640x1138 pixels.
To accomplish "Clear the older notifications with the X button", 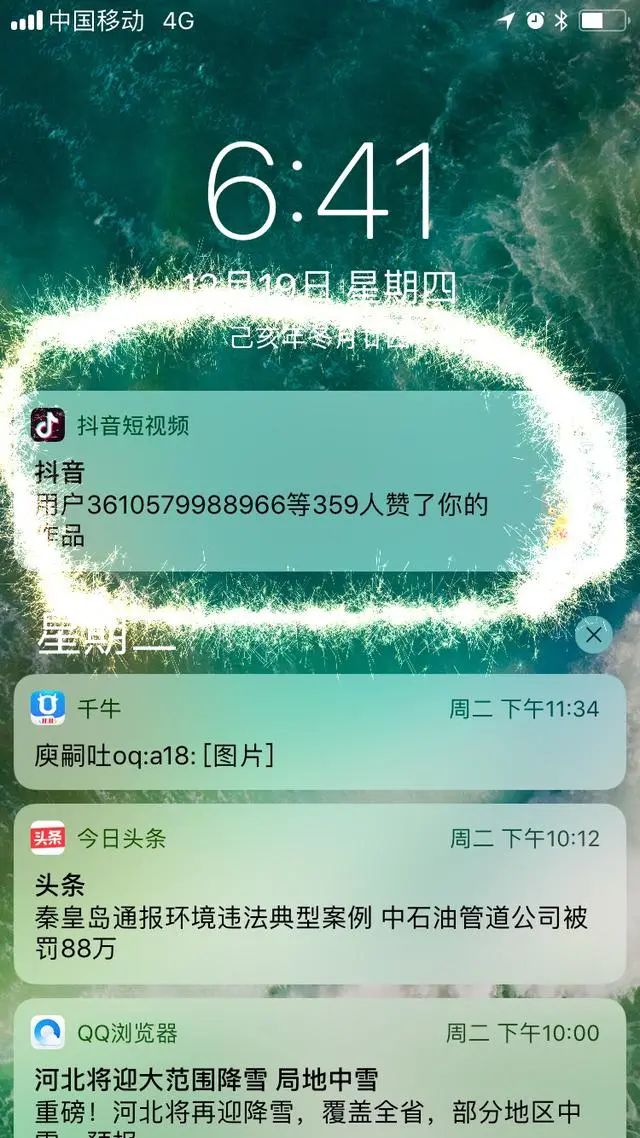I will point(594,634).
